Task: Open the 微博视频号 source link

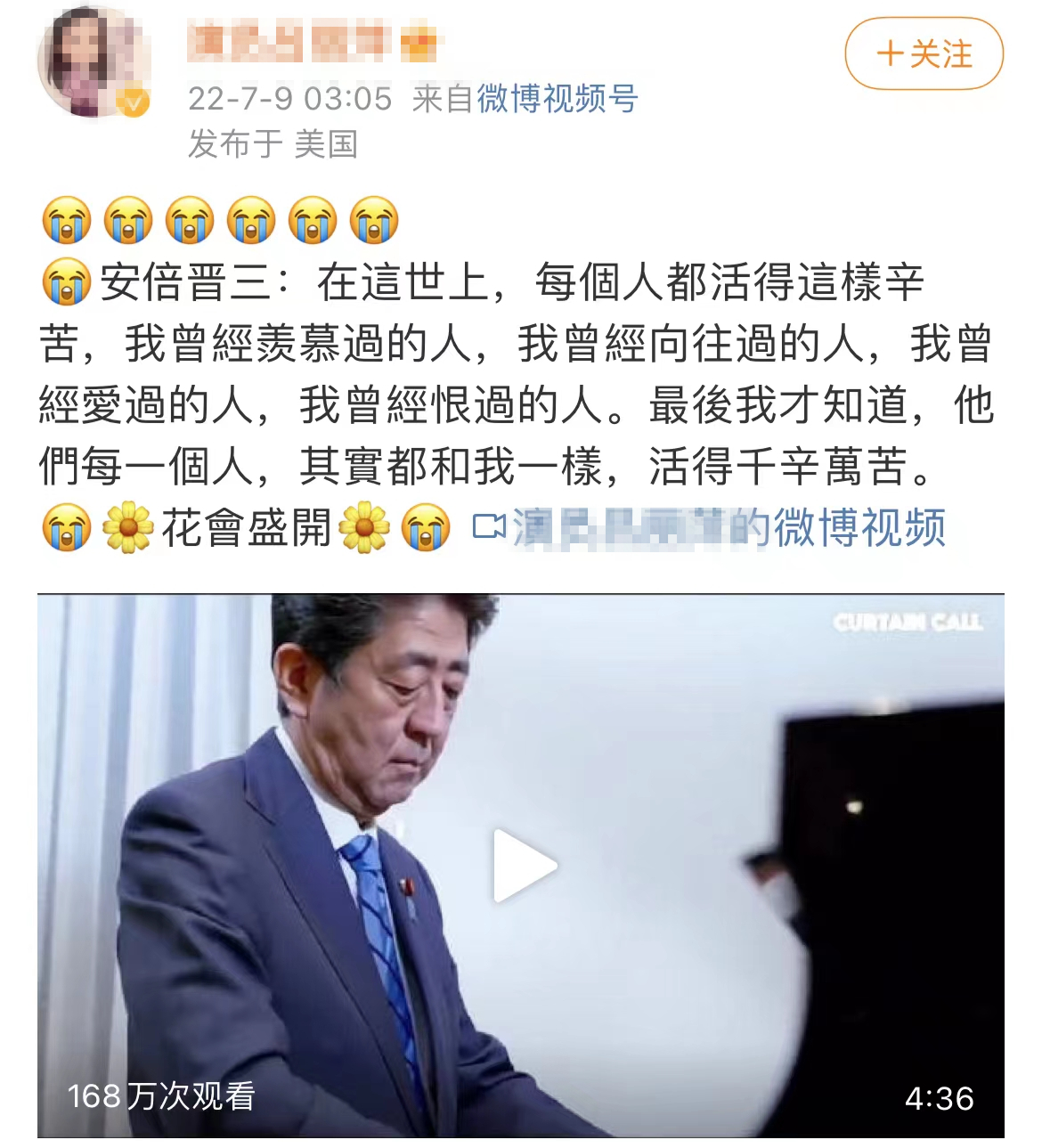Action: tap(558, 98)
